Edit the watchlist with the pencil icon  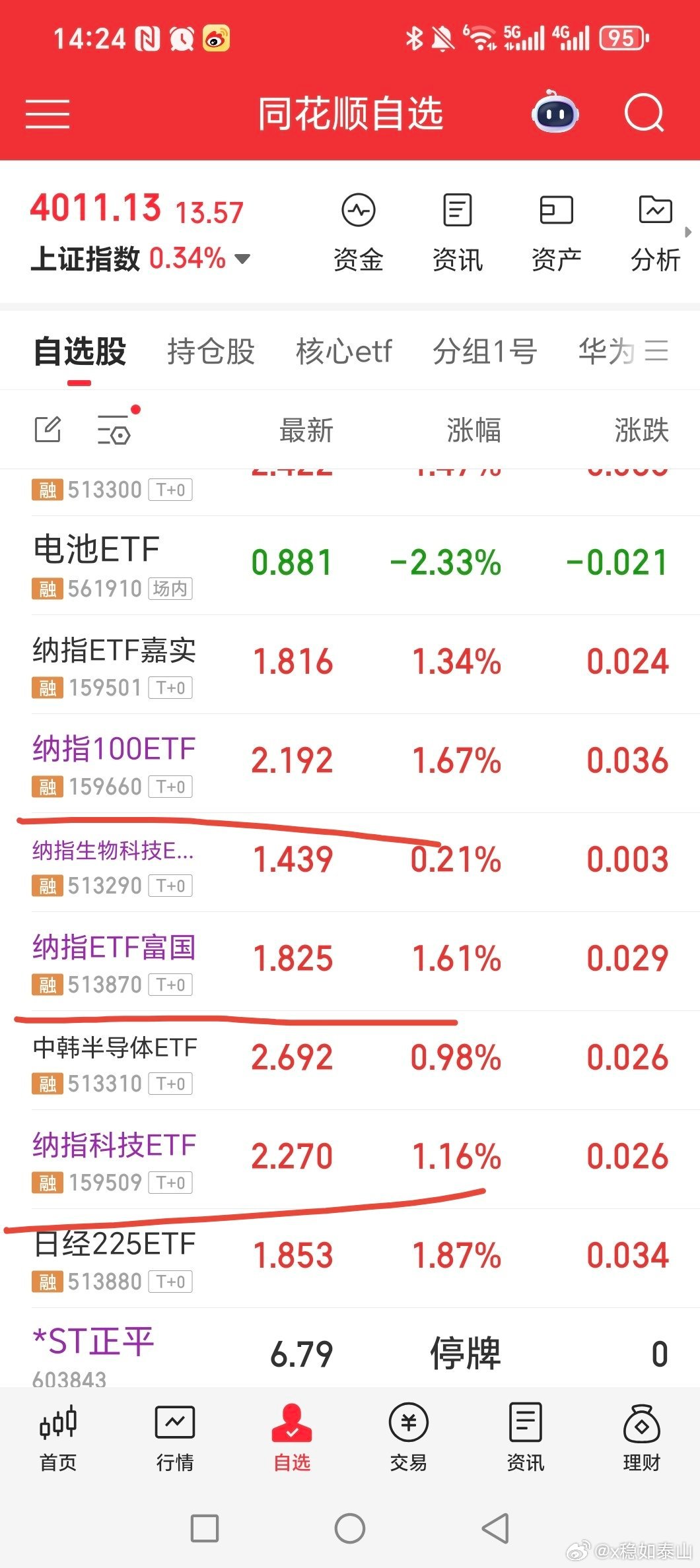[x=47, y=430]
